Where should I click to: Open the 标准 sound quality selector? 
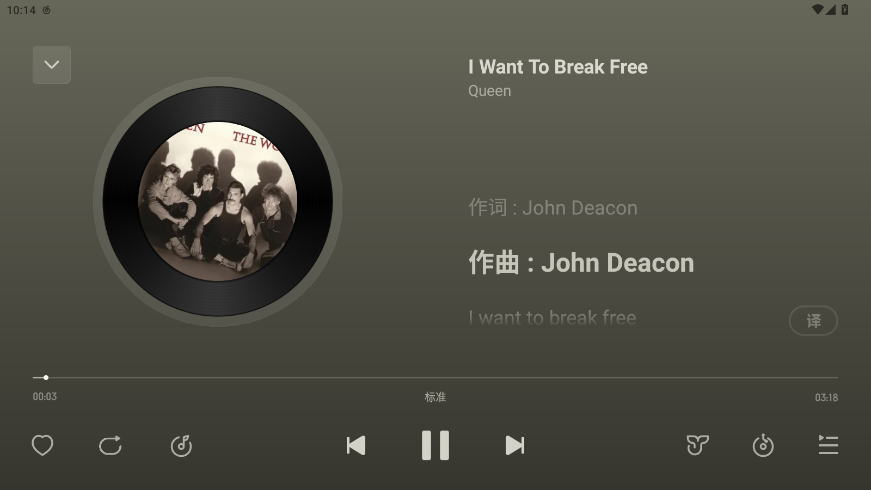[x=435, y=397]
